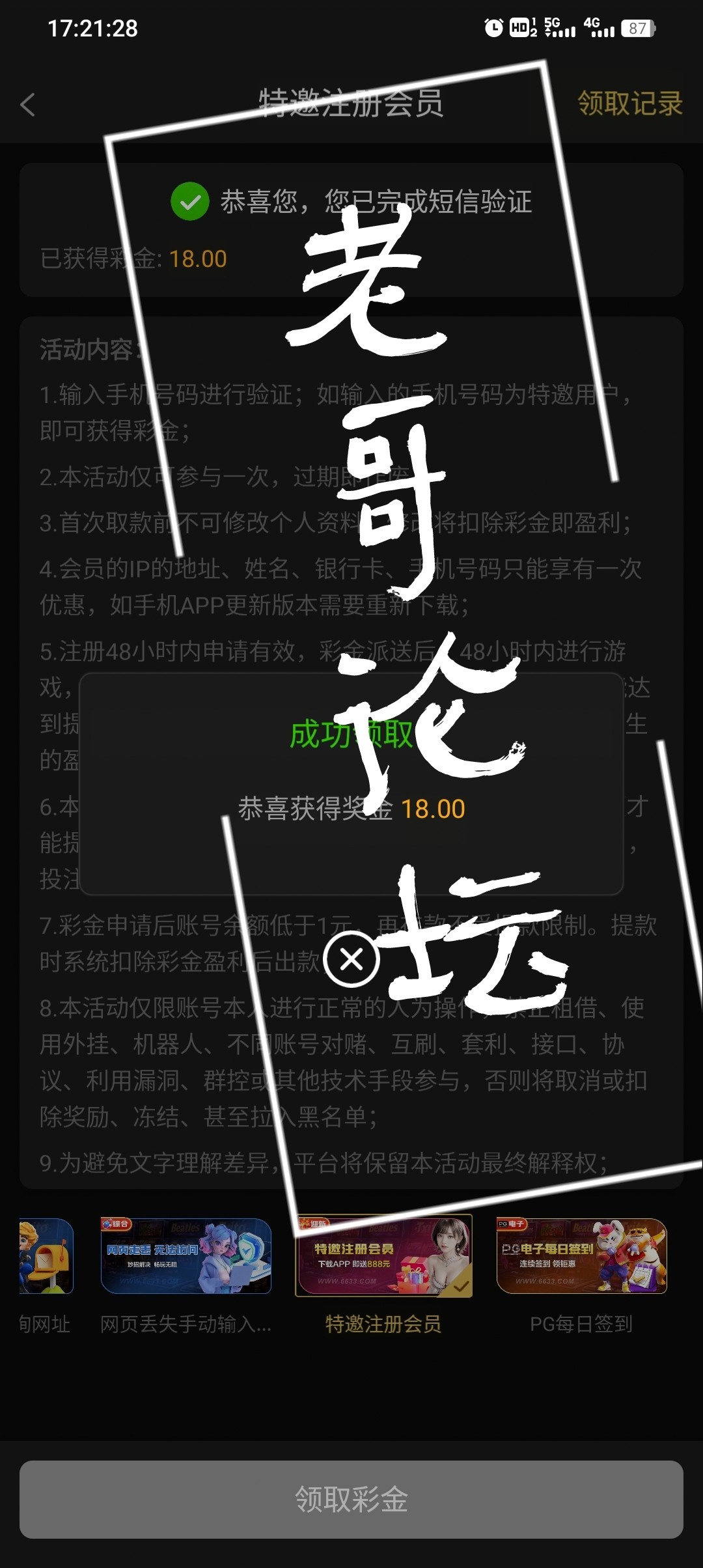
Task: Open the 网页丢失手动输入 card
Action: (186, 1256)
